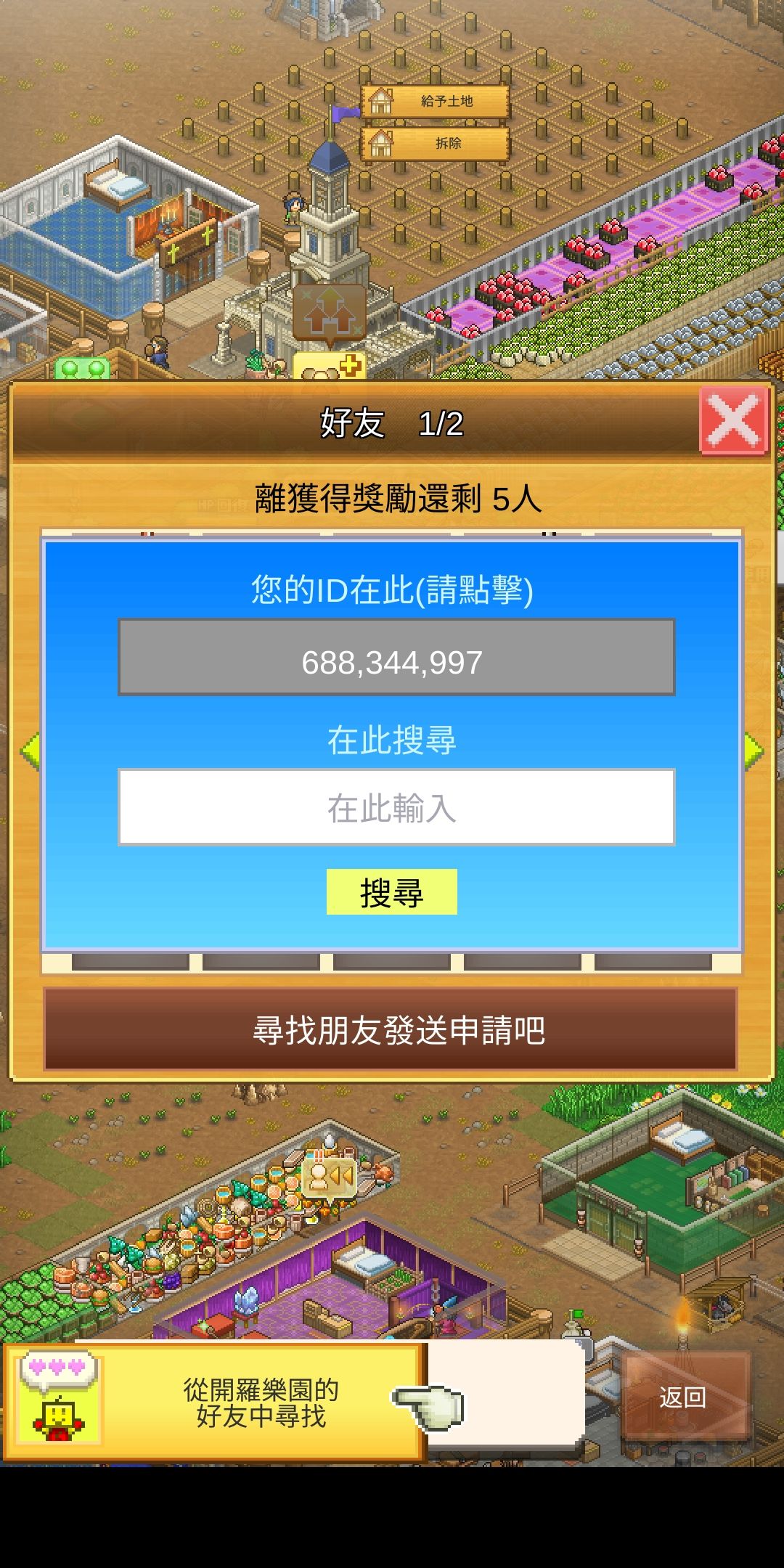The width and height of the screenshot is (784, 1568).
Task: Close the 好友 dialog with the red X
Action: [x=733, y=421]
